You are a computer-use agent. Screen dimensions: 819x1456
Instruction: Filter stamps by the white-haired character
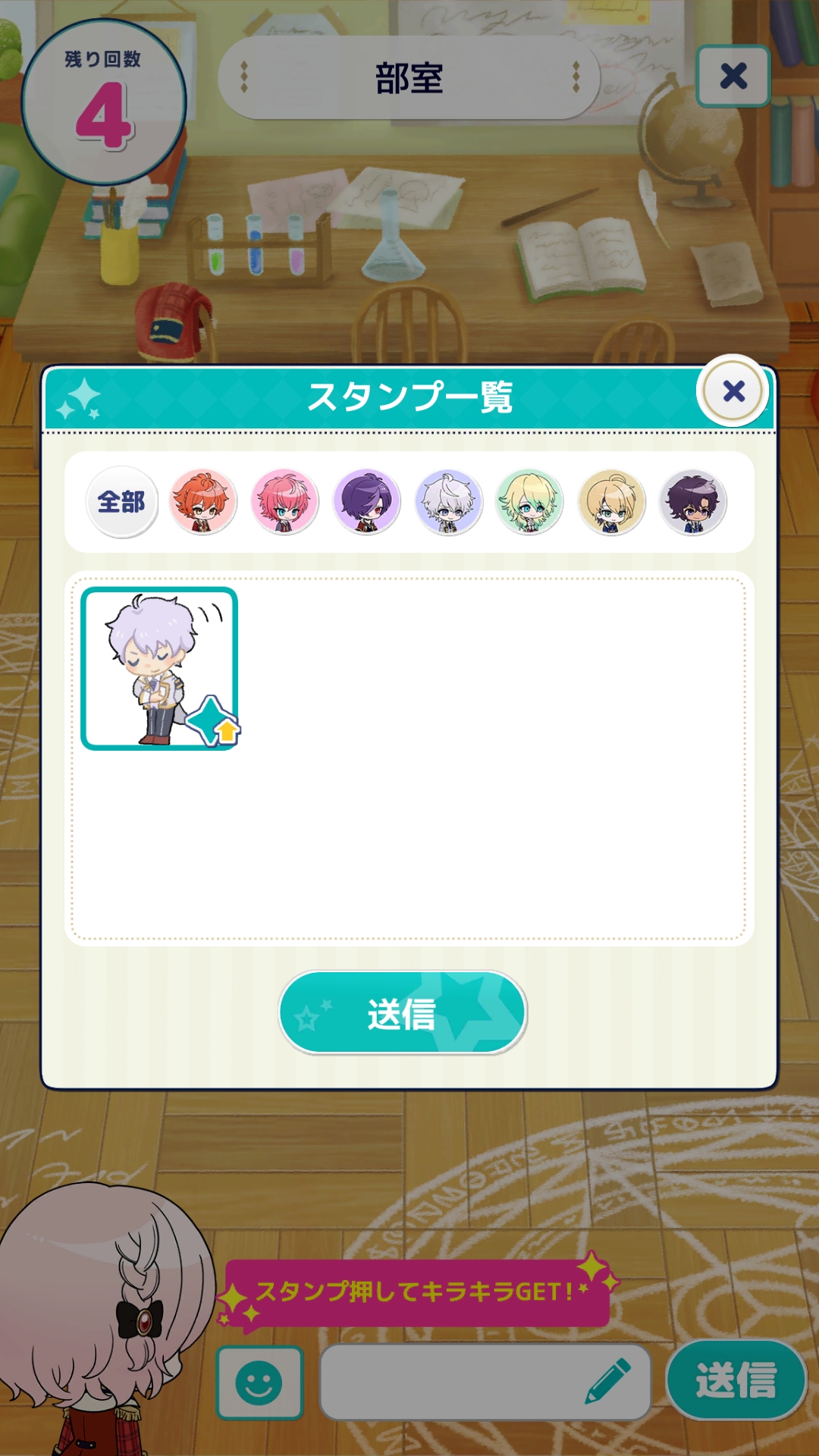[448, 502]
